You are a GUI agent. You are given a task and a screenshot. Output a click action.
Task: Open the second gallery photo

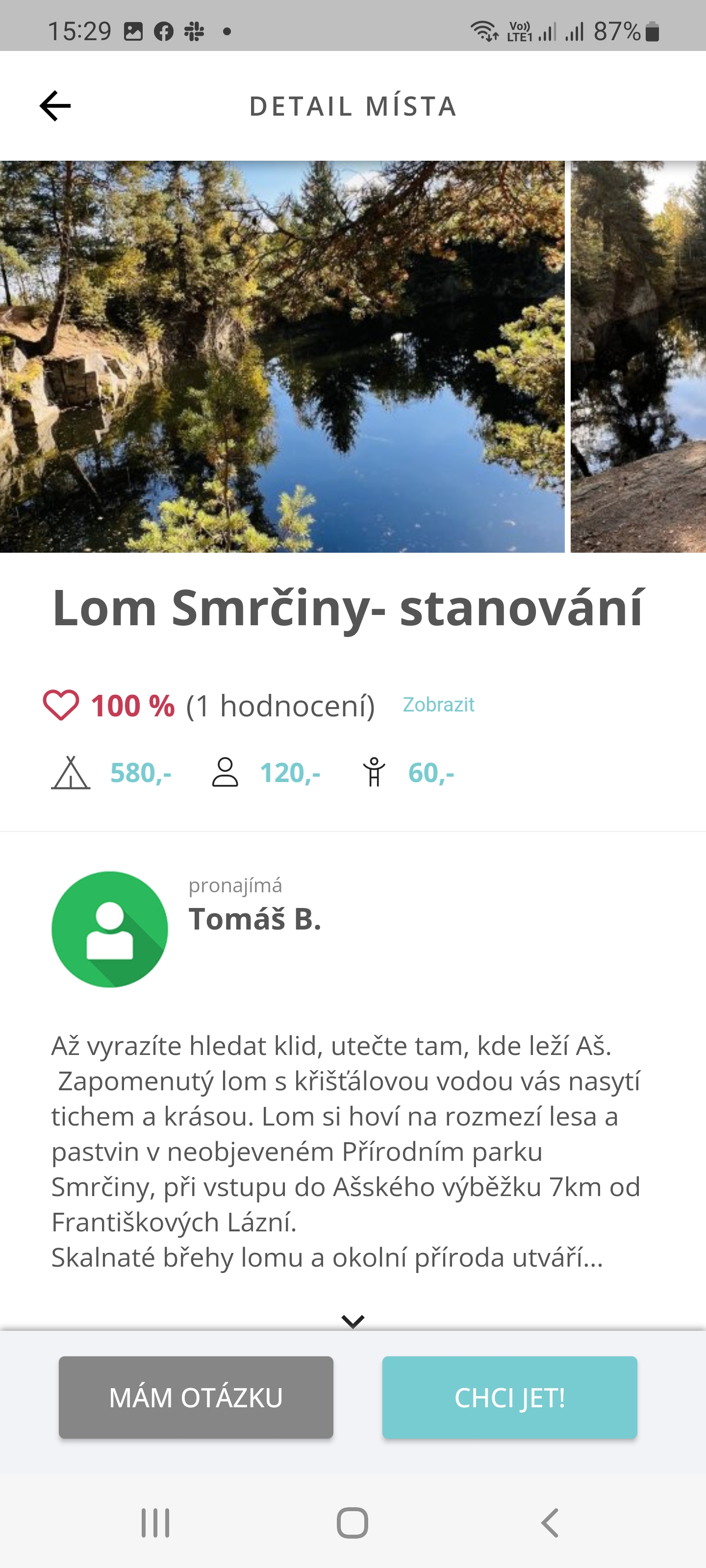tap(638, 357)
